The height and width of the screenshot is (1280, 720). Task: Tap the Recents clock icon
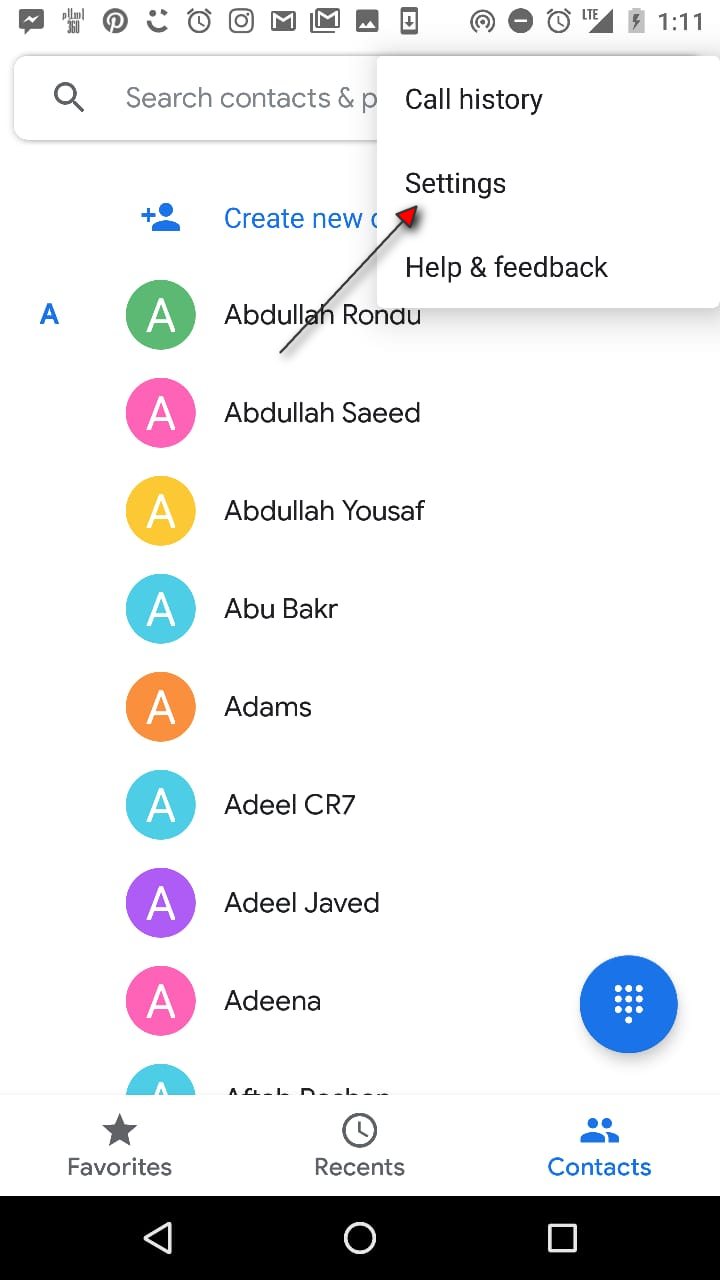tap(359, 1130)
